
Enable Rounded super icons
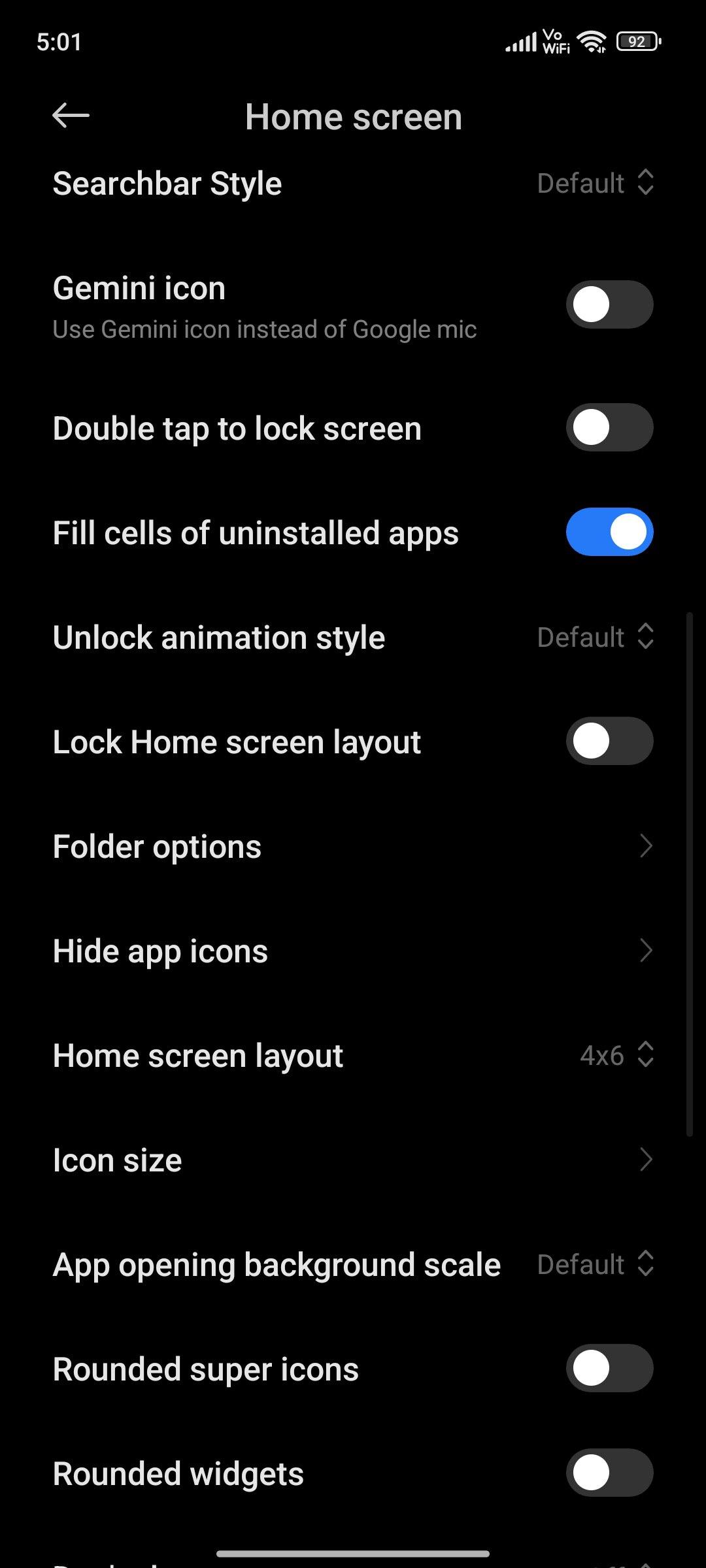coord(609,1368)
